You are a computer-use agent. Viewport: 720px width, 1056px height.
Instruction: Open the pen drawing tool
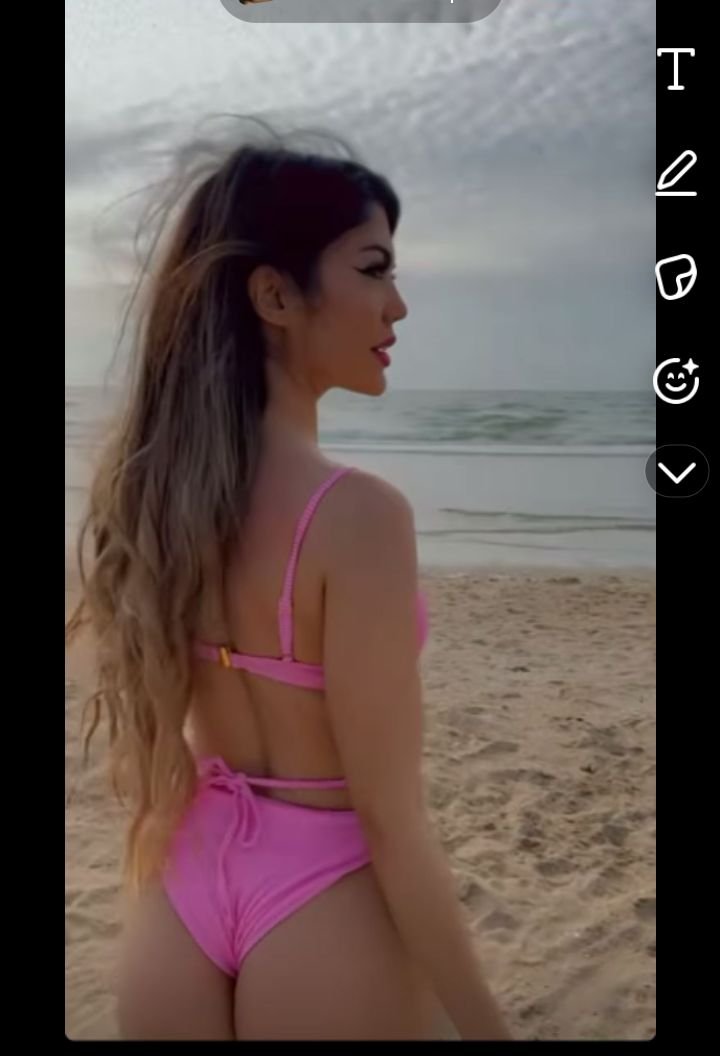(x=676, y=173)
